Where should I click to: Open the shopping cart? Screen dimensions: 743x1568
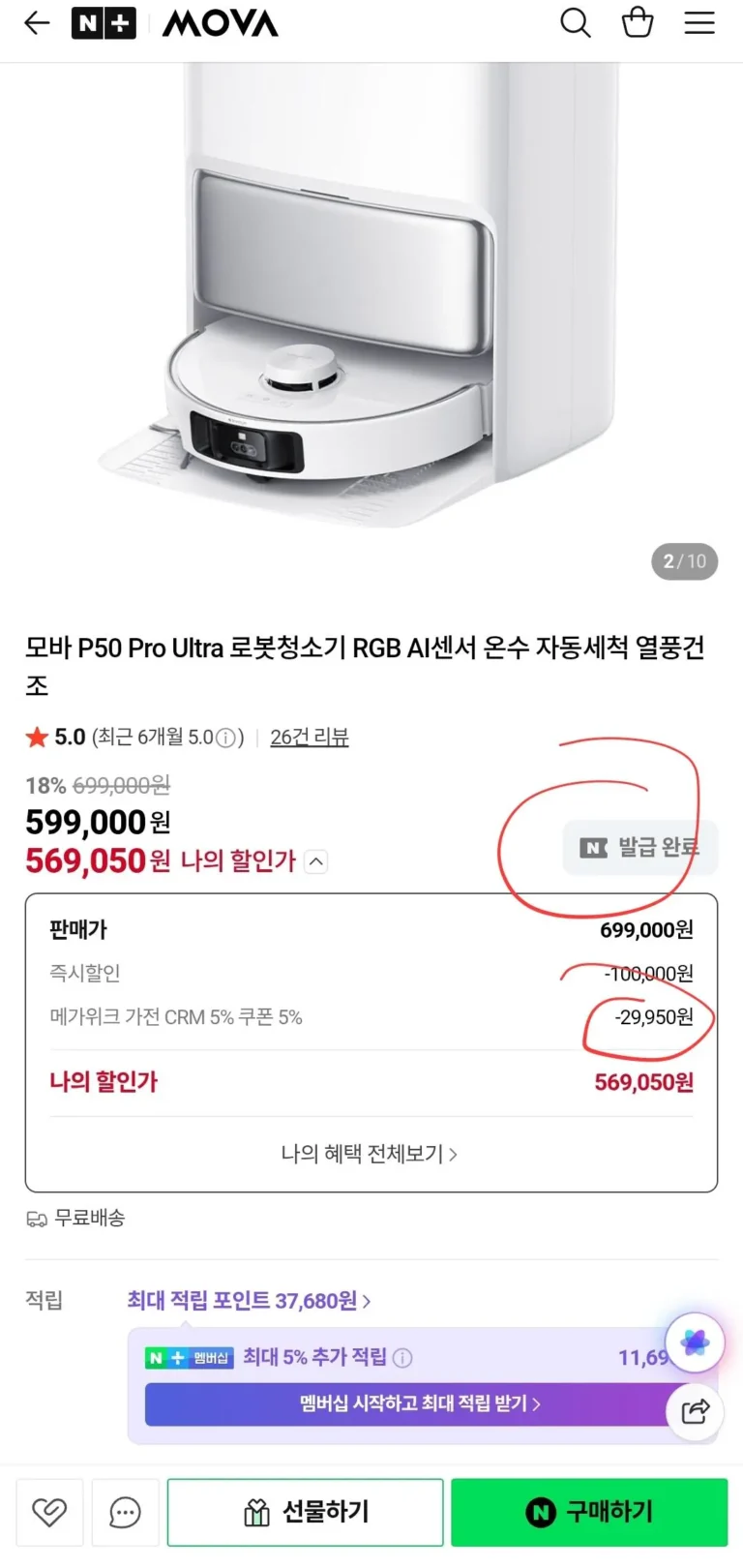638,23
